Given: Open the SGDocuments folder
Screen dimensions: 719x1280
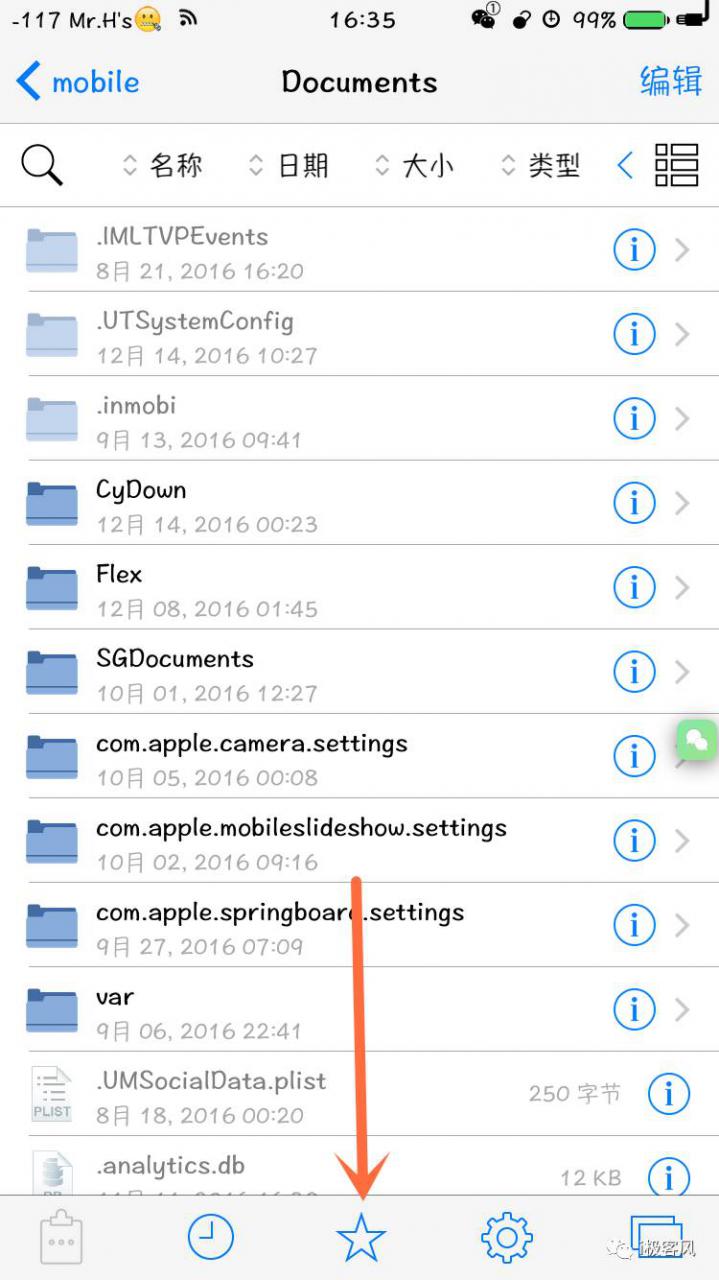Looking at the screenshot, I should pos(359,672).
